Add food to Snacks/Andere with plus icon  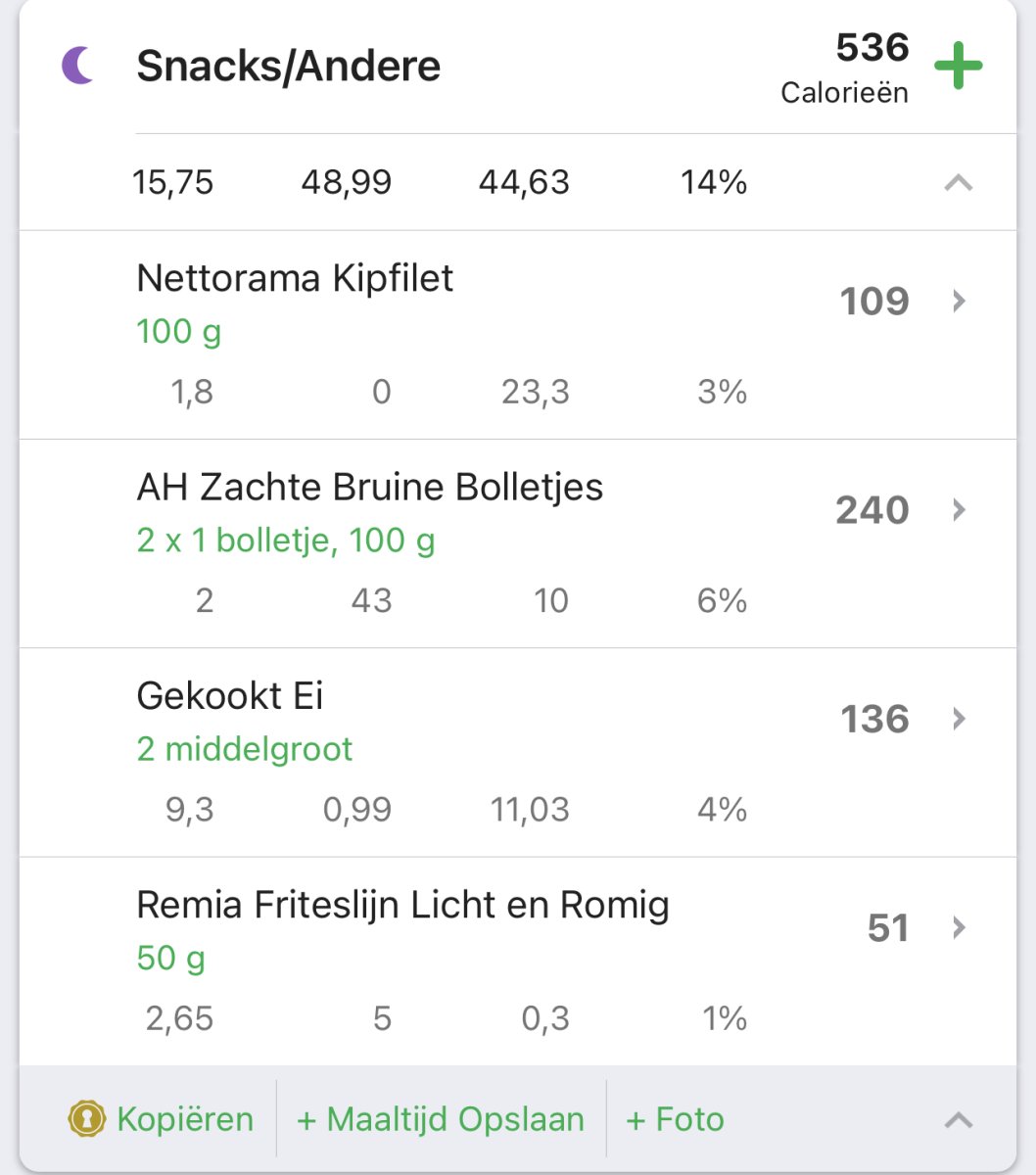[958, 67]
